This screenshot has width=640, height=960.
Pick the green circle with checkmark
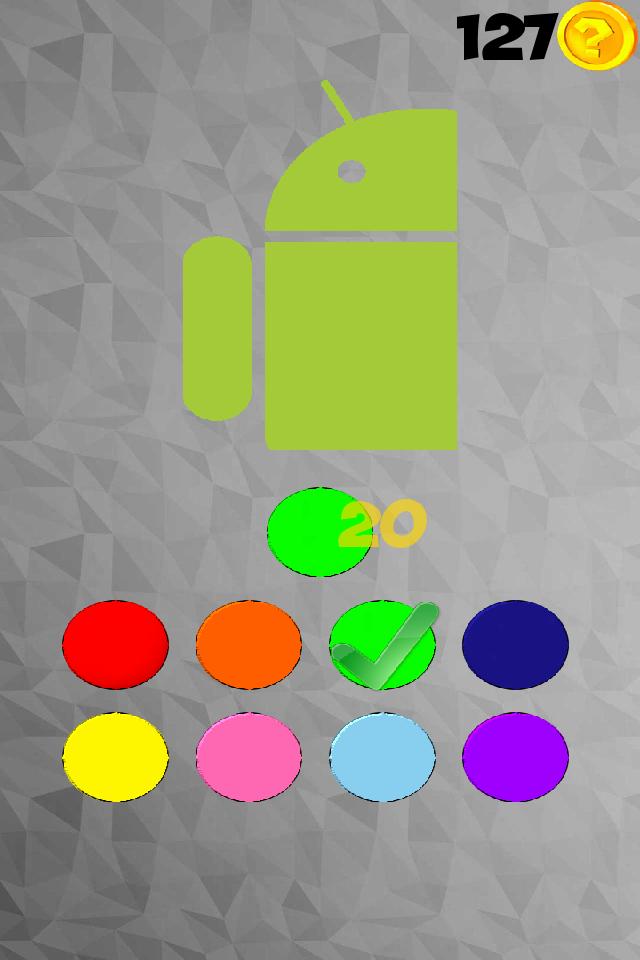point(382,645)
